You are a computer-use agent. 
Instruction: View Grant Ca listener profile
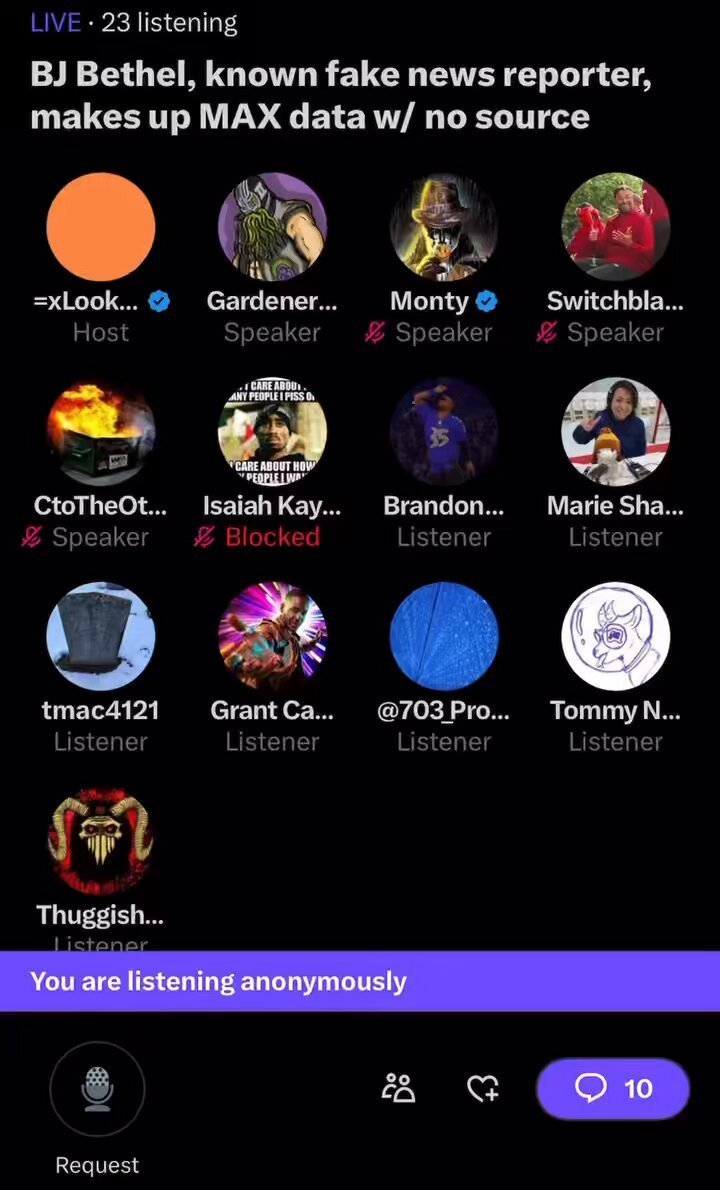(x=272, y=637)
